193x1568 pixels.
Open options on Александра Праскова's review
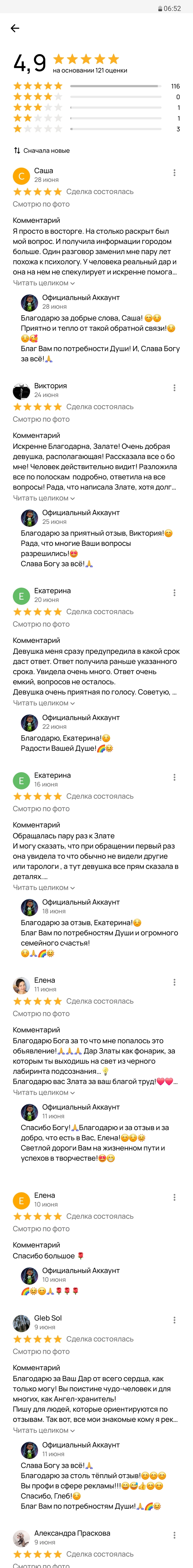(175, 1535)
